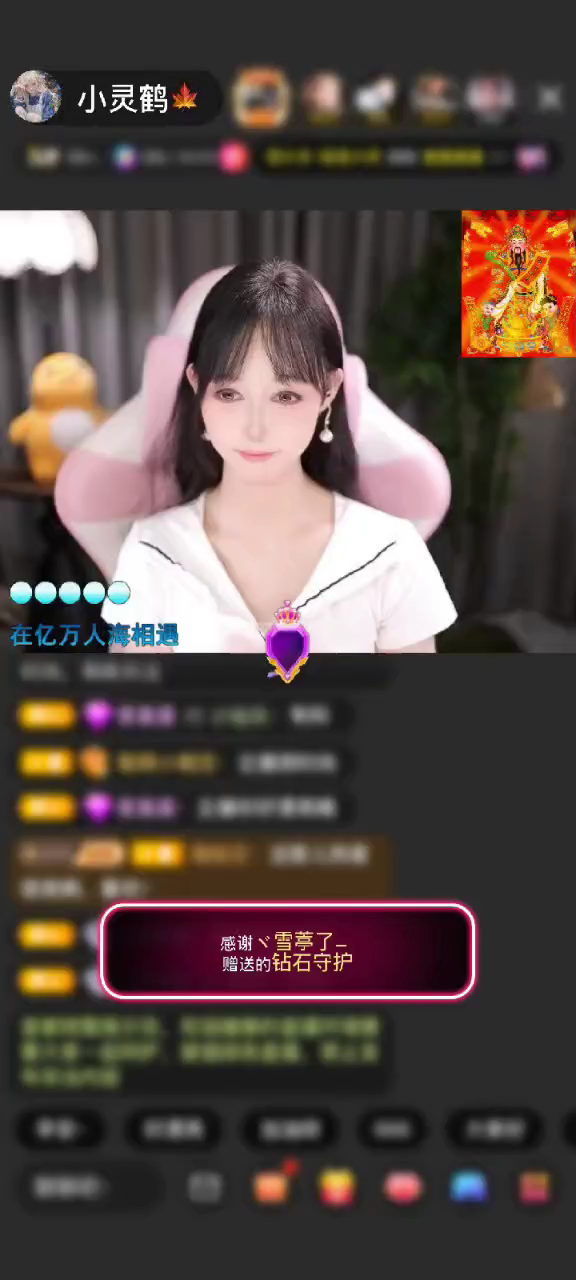Open streamer 小灵鹤's profile avatar
Viewport: 576px width, 1280px height.
36,97
